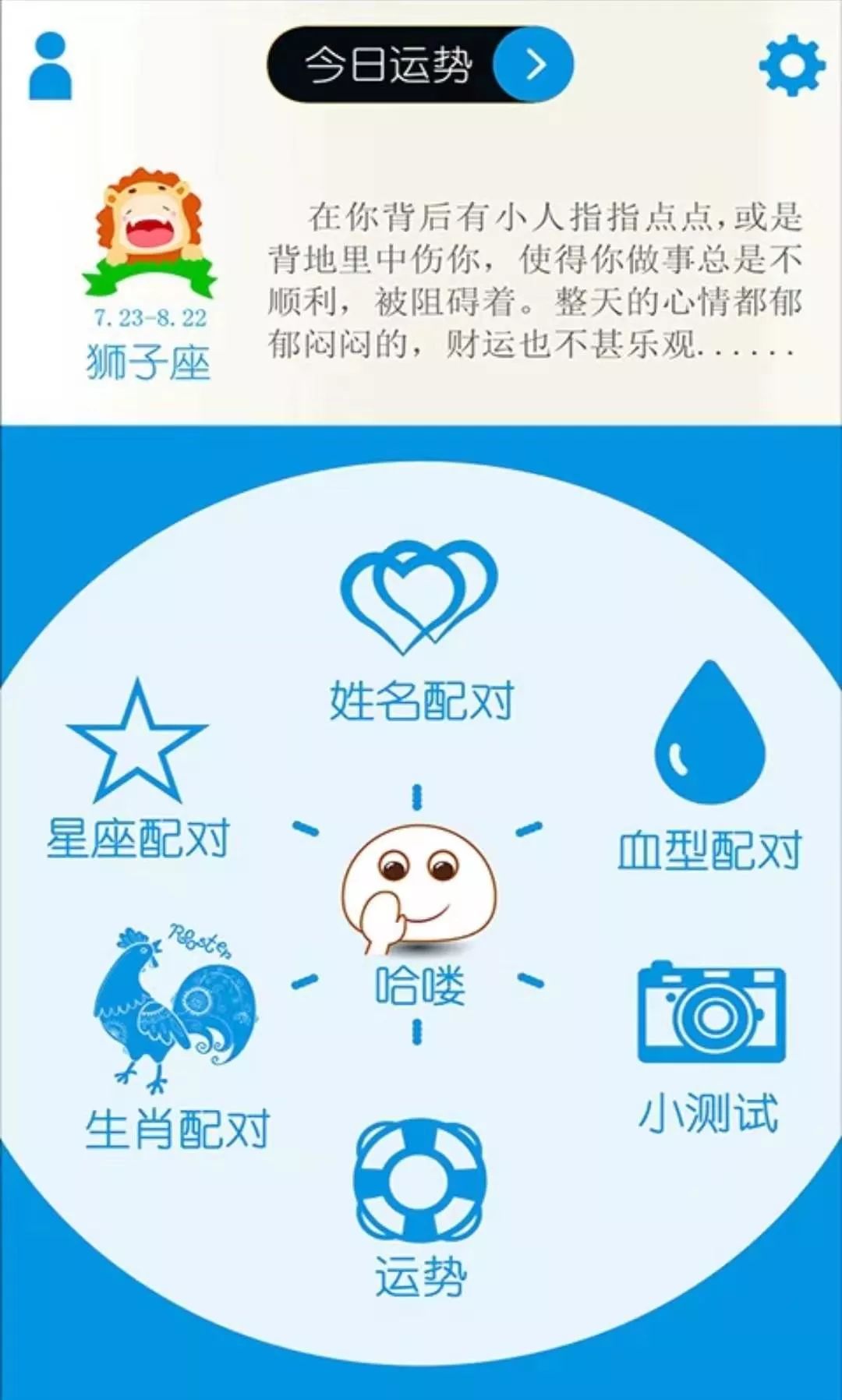Tap the 星座配对 text label
This screenshot has width=842, height=1400.
tap(136, 838)
